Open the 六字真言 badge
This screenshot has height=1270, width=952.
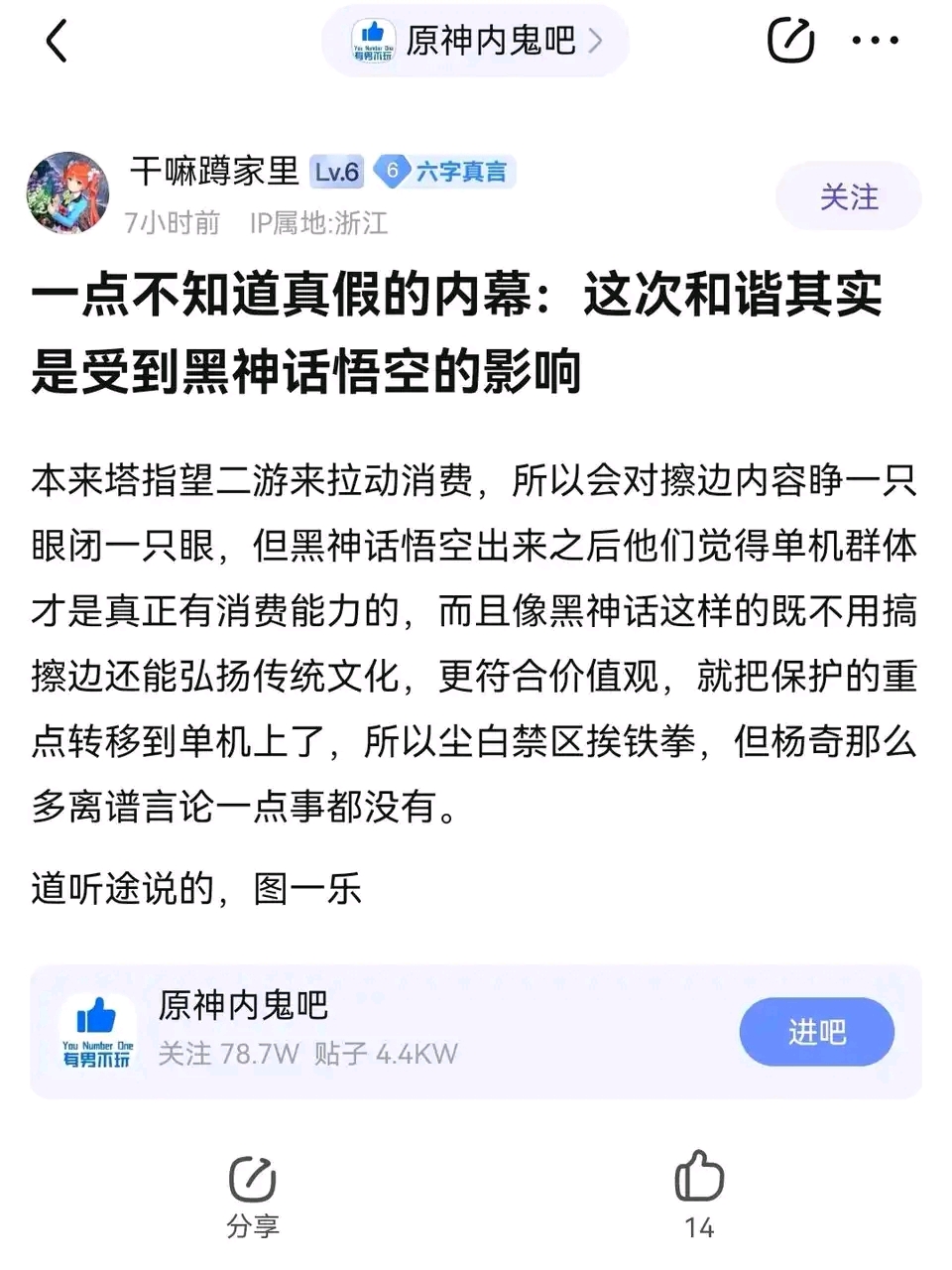click(444, 172)
